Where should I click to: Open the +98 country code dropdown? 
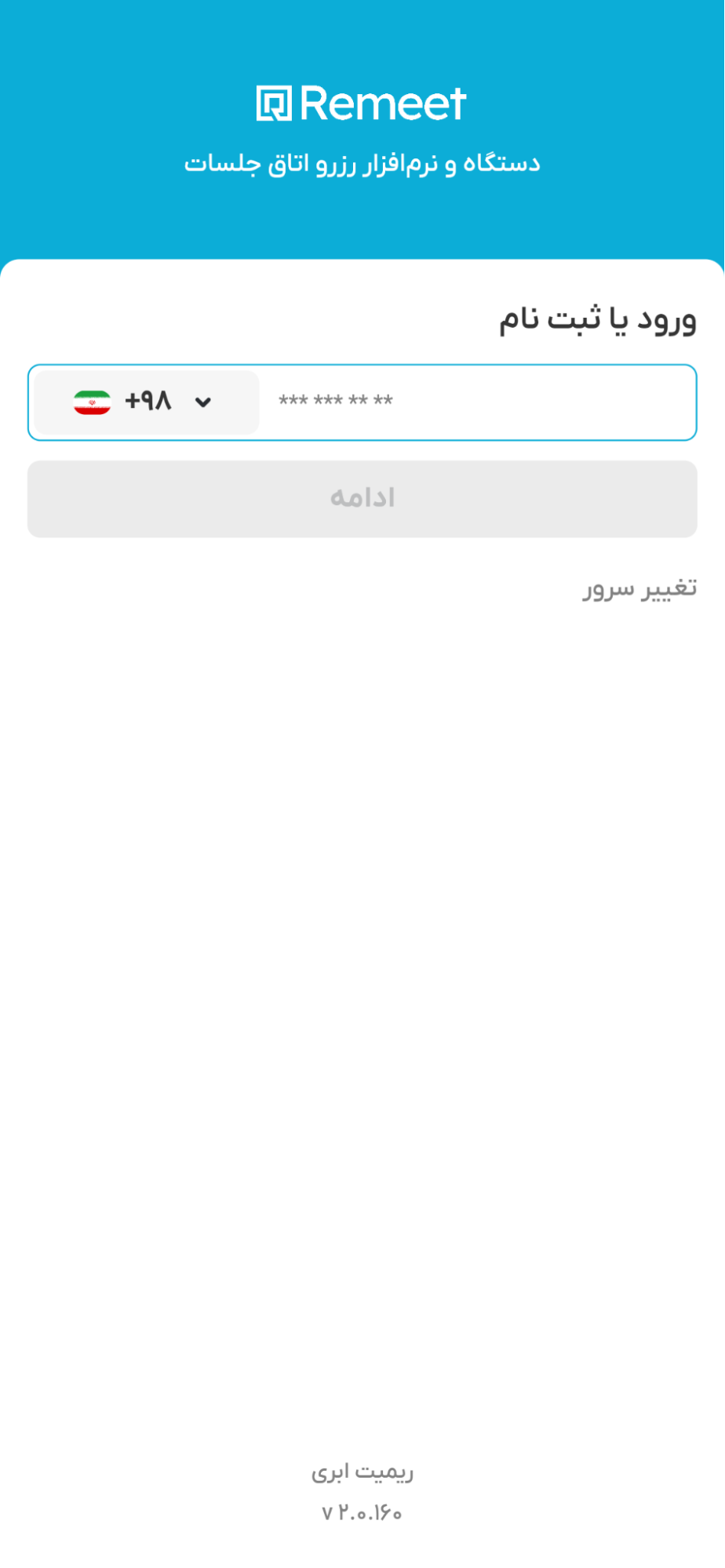pyautogui.click(x=147, y=402)
